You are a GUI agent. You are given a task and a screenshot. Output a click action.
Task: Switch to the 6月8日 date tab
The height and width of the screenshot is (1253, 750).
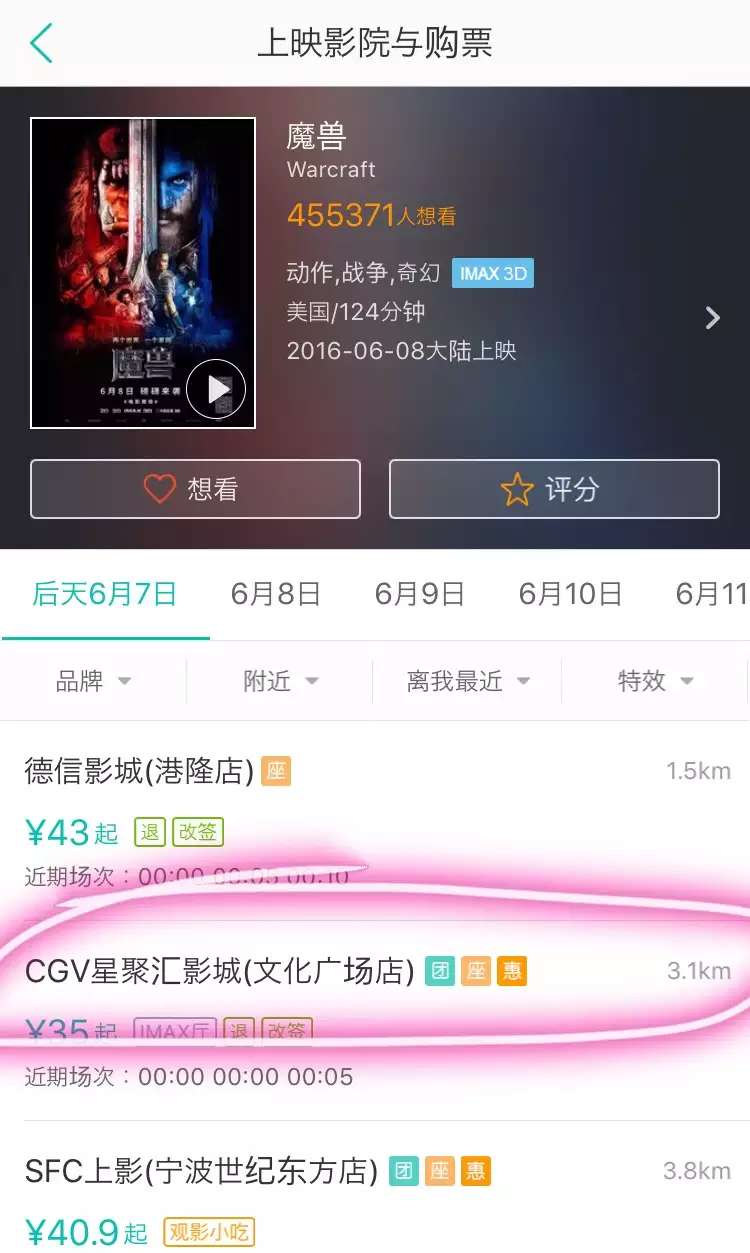pyautogui.click(x=276, y=594)
